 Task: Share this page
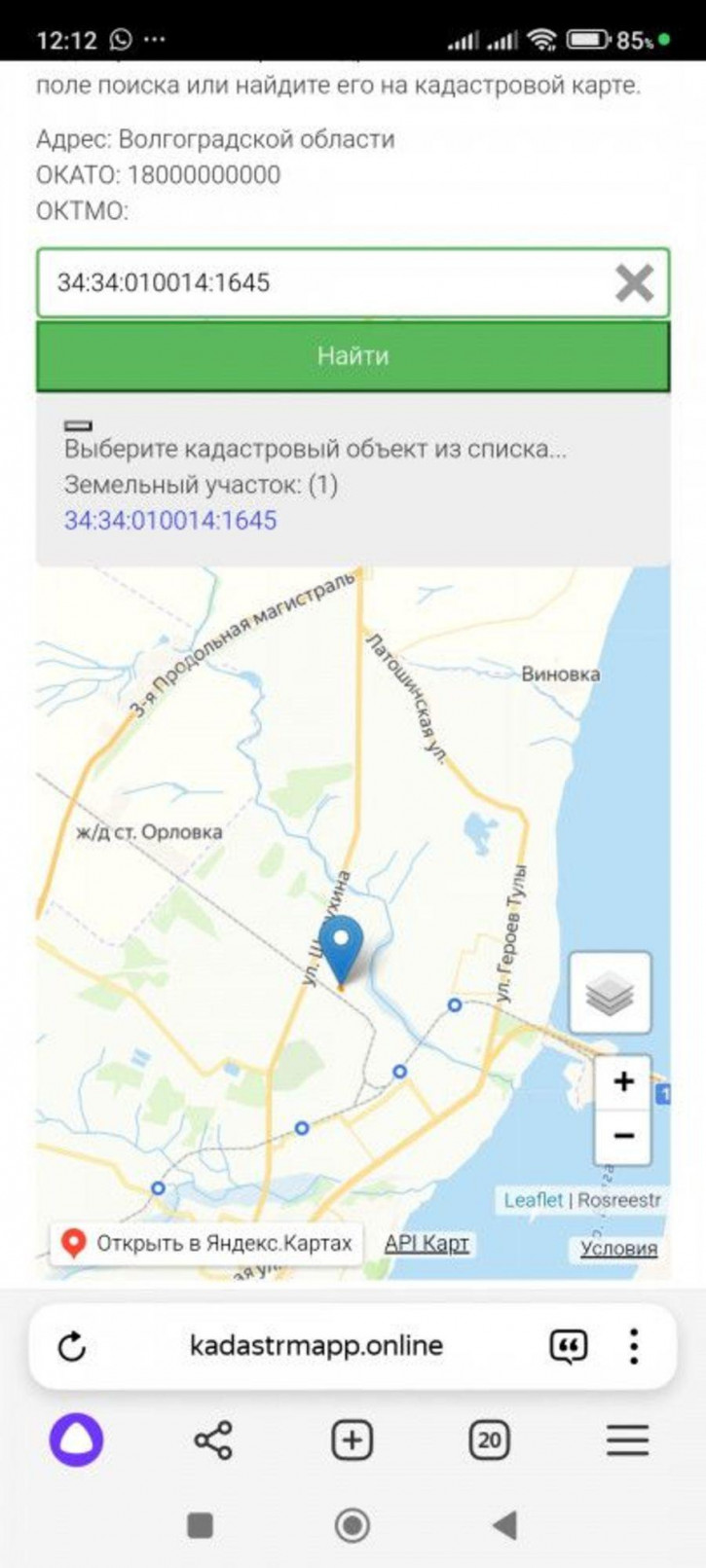[x=213, y=1440]
